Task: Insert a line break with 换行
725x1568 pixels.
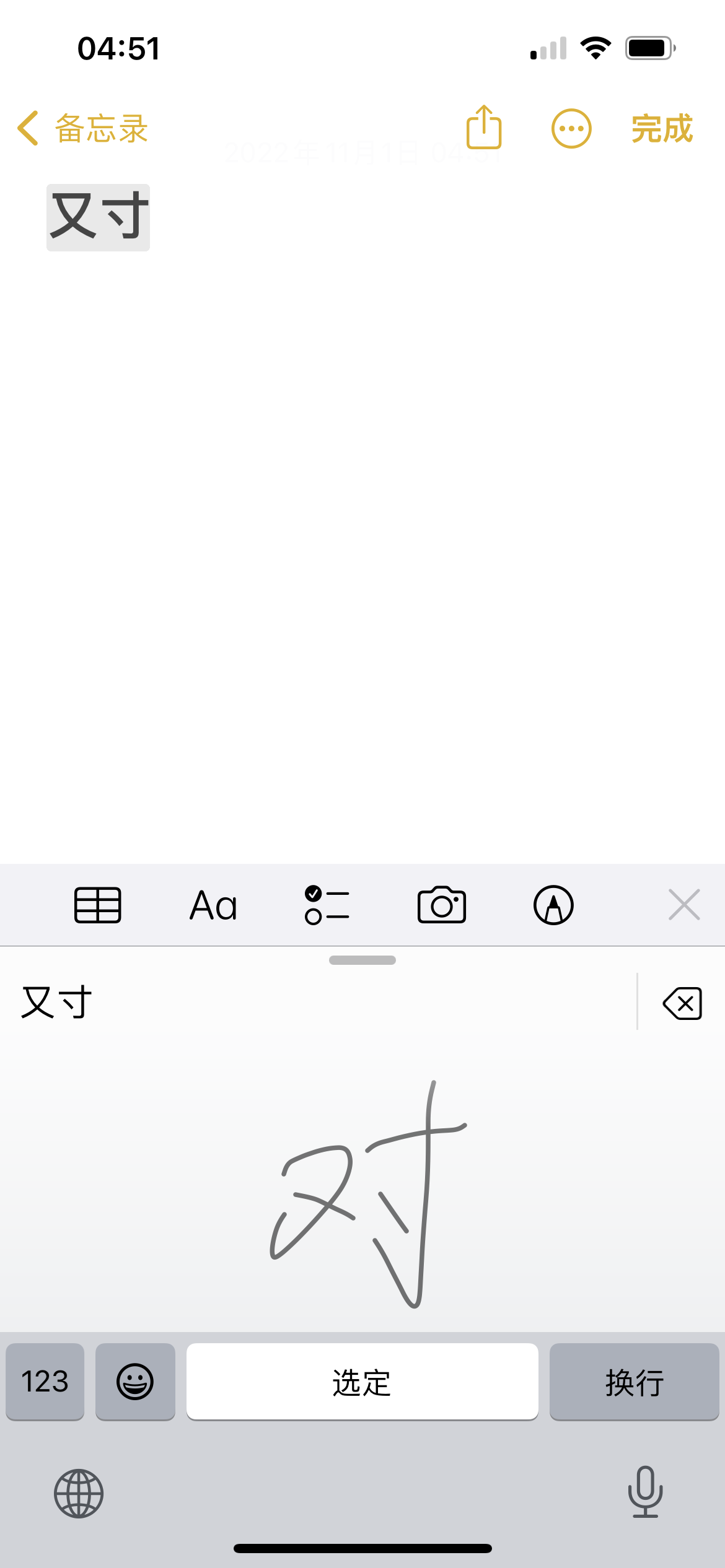Action: (x=634, y=1381)
